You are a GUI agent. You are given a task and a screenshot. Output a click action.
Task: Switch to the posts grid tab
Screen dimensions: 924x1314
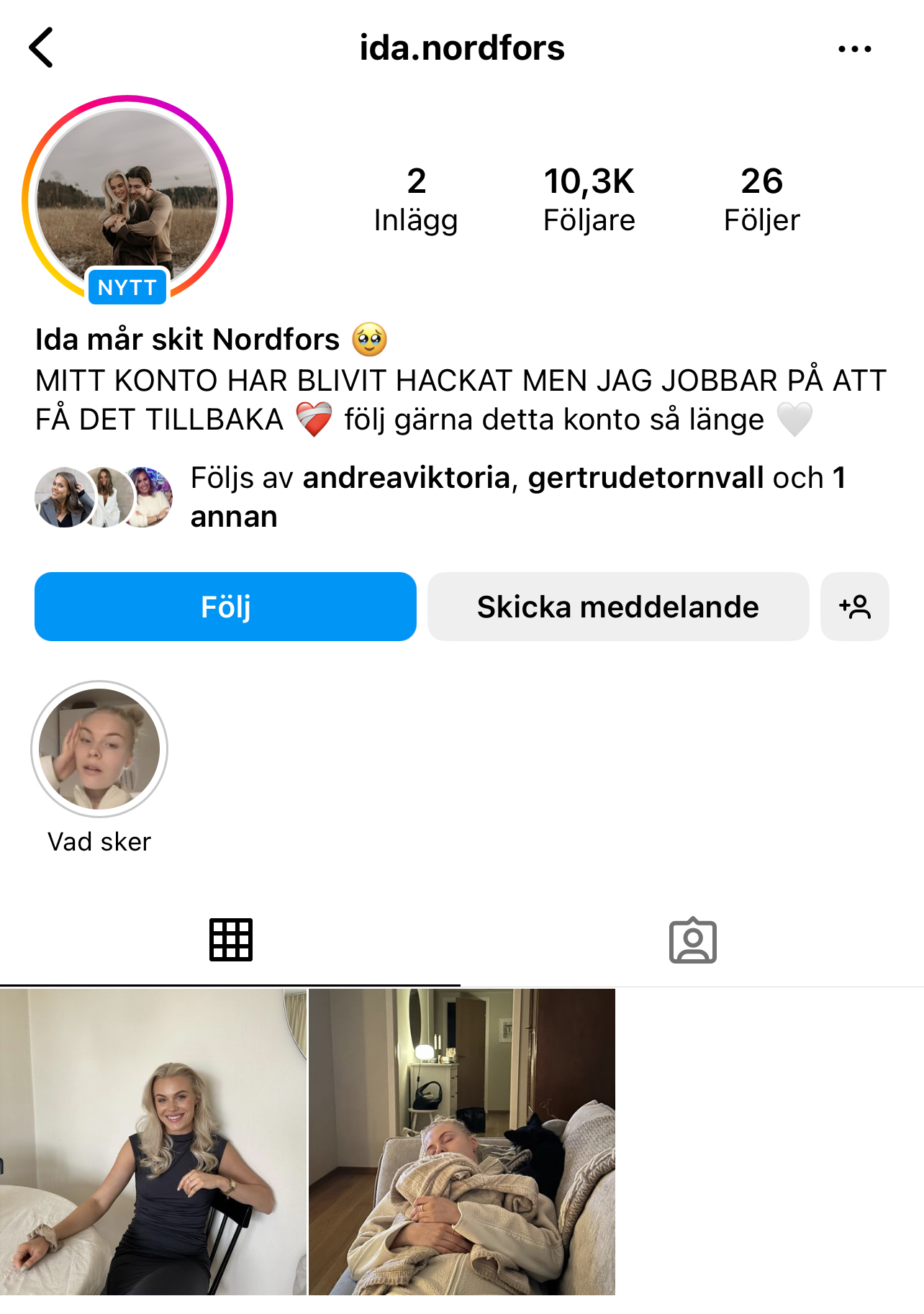point(230,940)
